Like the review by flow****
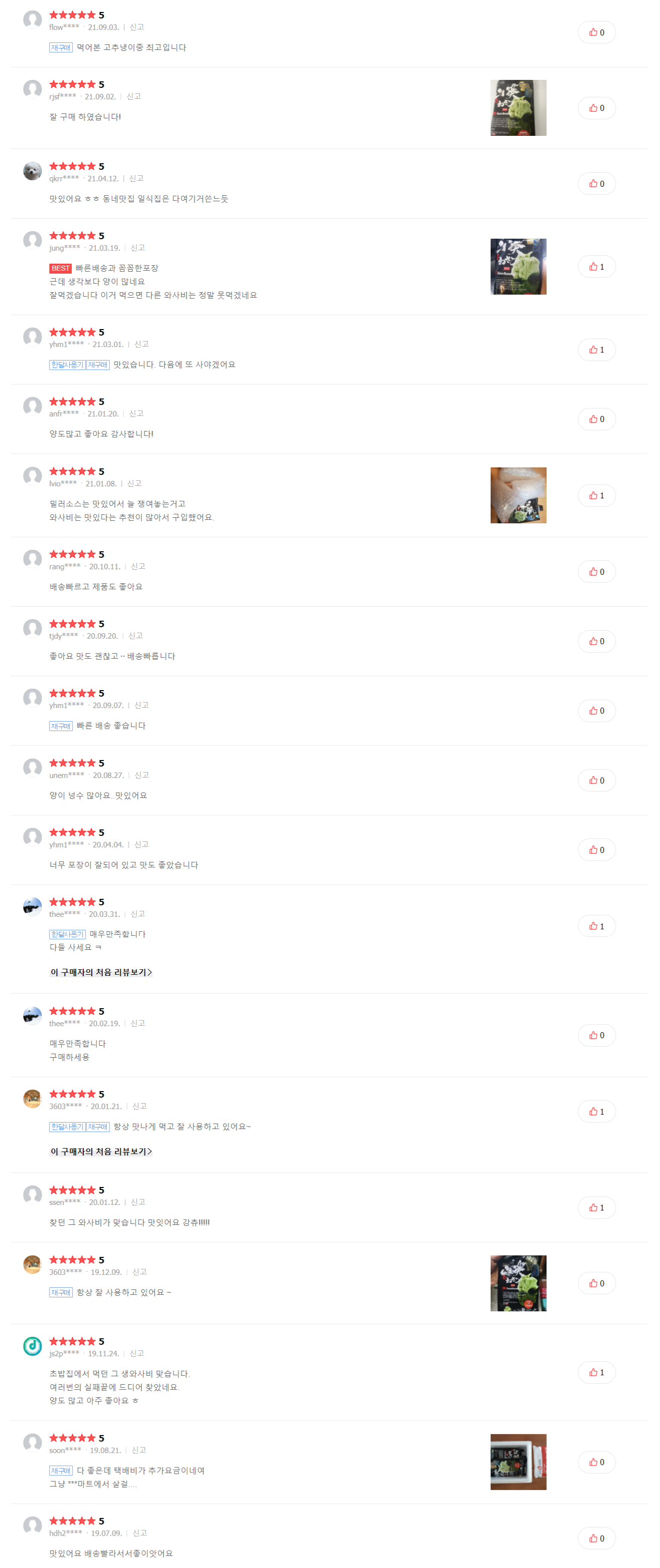 click(596, 32)
